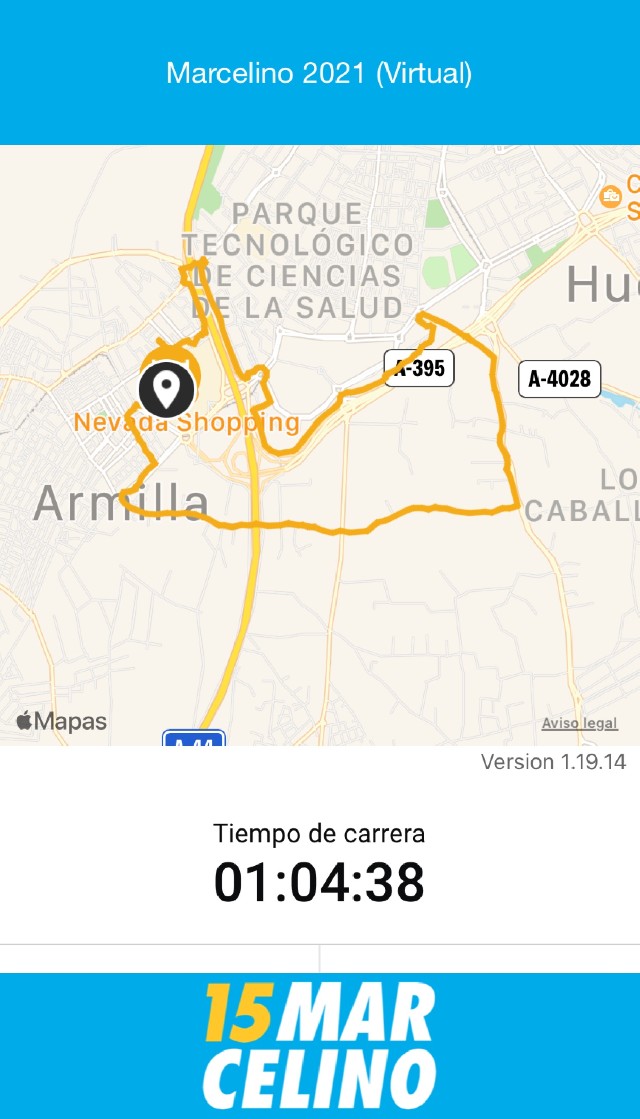Viewport: 640px width, 1119px height.
Task: Tap the black location pin marker
Action: tap(166, 389)
